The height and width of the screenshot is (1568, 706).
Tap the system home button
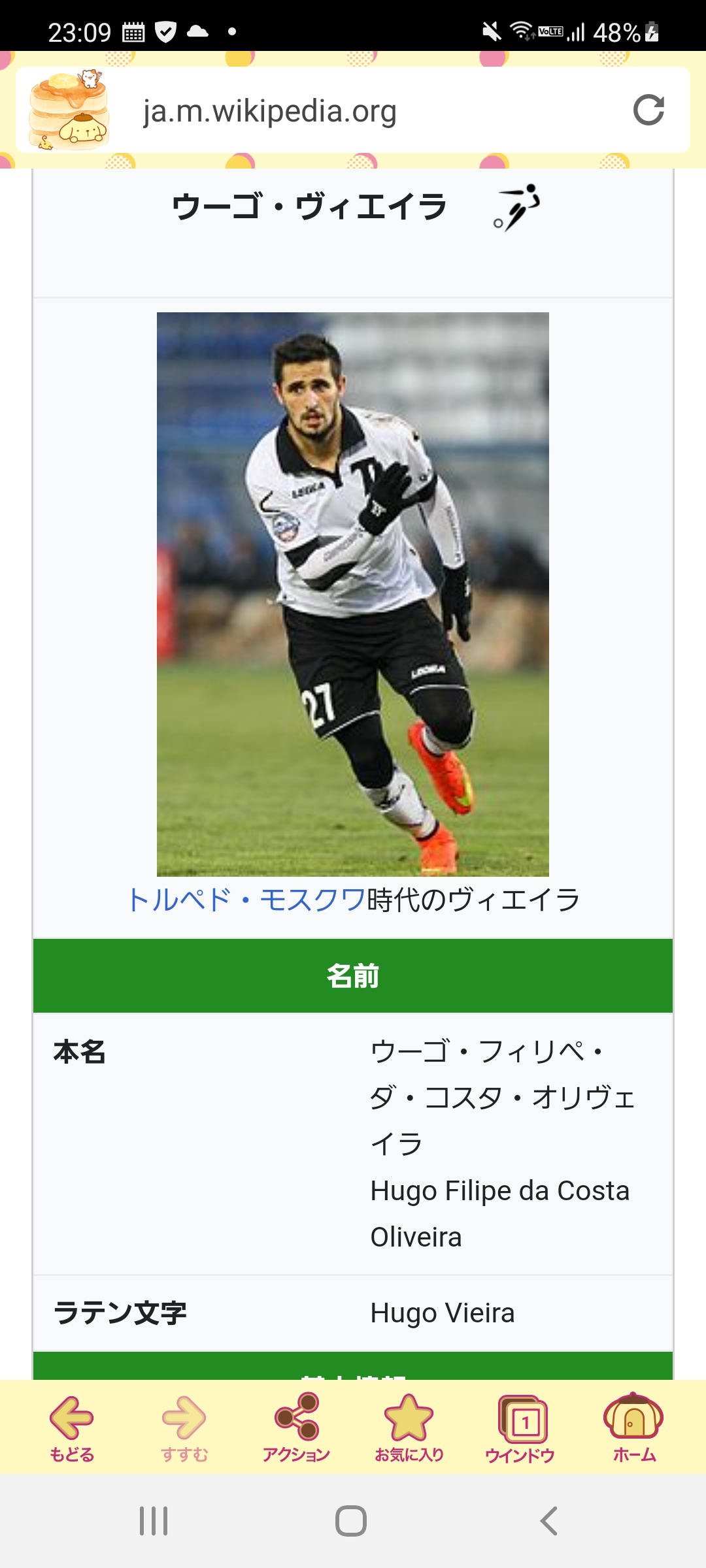[351, 1521]
